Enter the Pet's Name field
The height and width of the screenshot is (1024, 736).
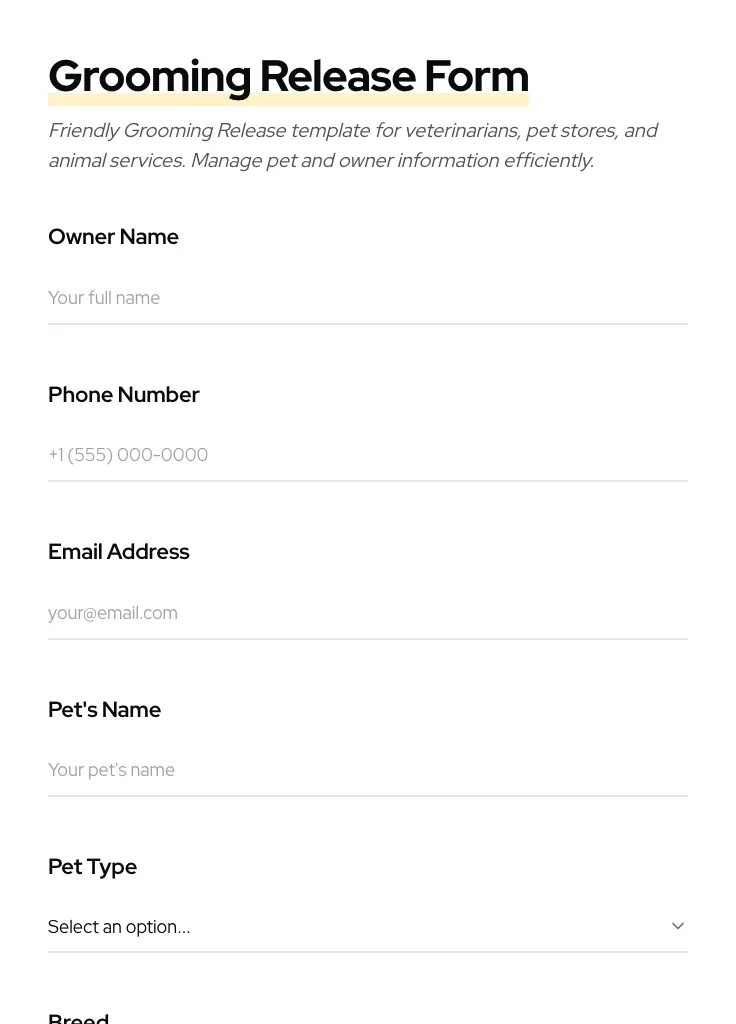click(x=367, y=770)
